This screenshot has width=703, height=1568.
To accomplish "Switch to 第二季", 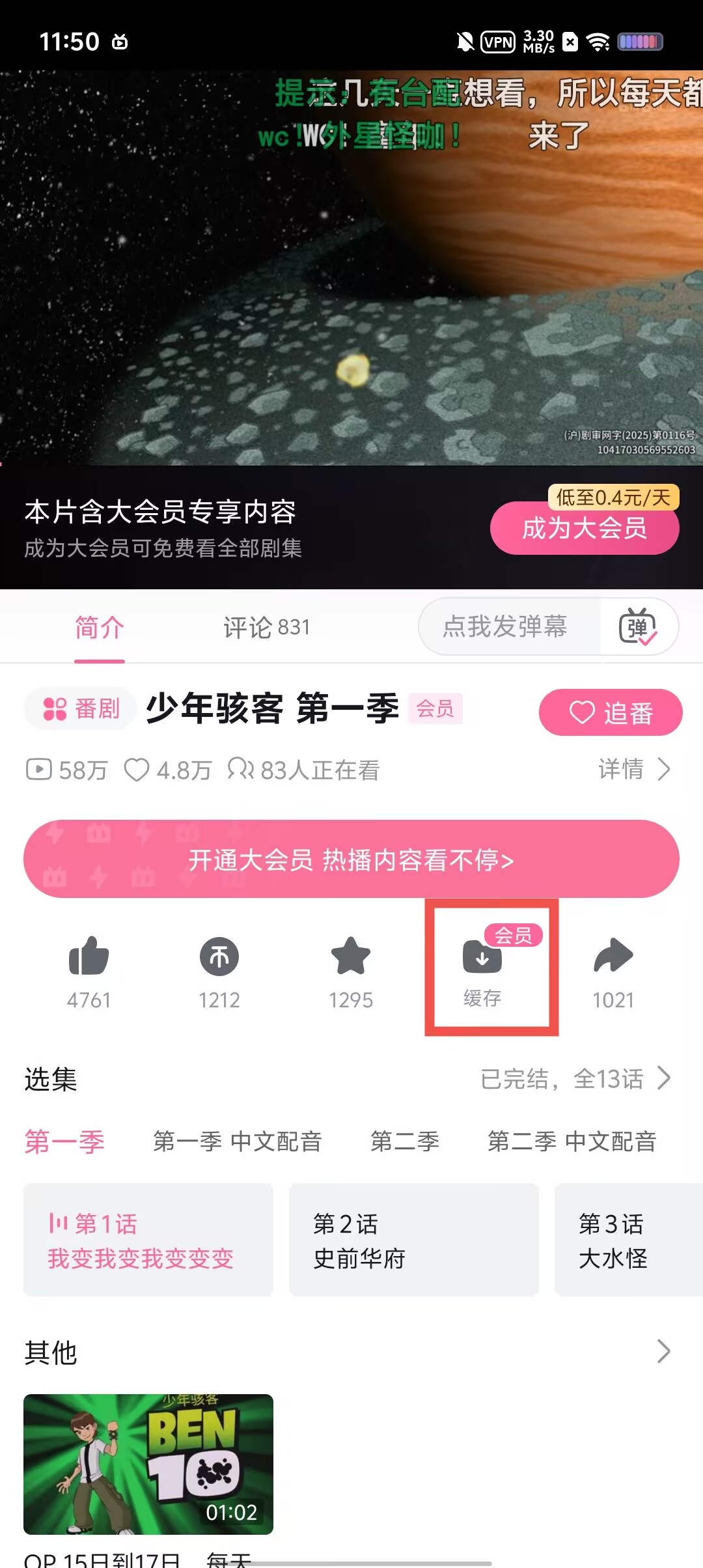I will pos(404,1141).
